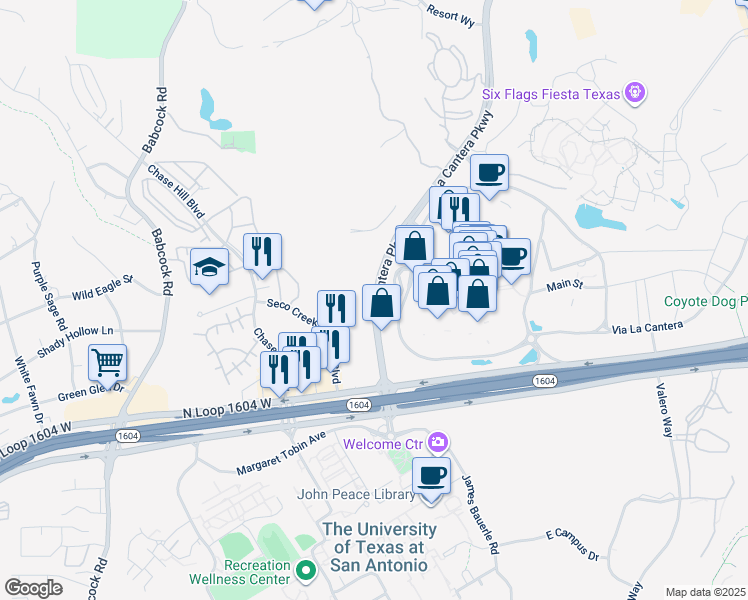Tap the restaurant marker at Seco Creek
Image resolution: width=748 pixels, height=600 pixels.
pyautogui.click(x=336, y=308)
